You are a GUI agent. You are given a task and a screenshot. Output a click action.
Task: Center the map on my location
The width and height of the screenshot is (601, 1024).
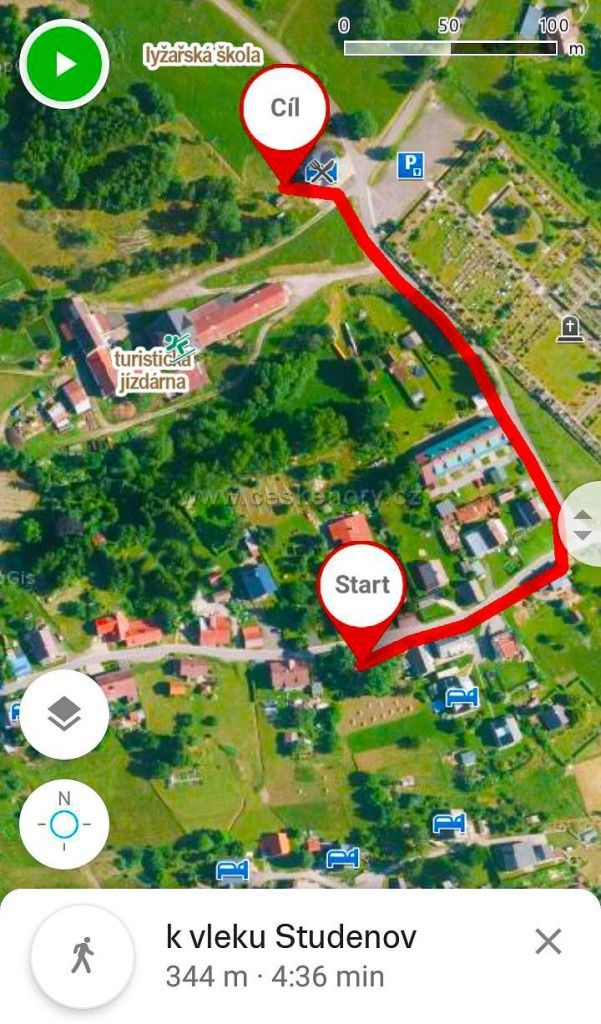point(64,824)
